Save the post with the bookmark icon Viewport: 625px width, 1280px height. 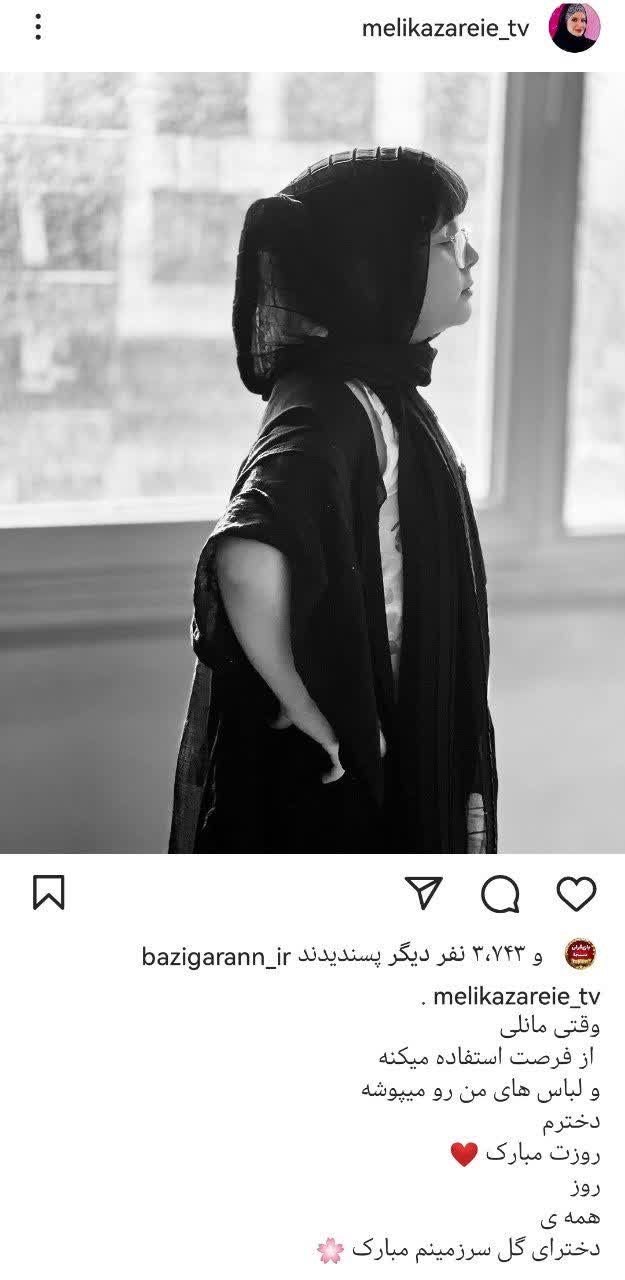pyautogui.click(x=48, y=893)
